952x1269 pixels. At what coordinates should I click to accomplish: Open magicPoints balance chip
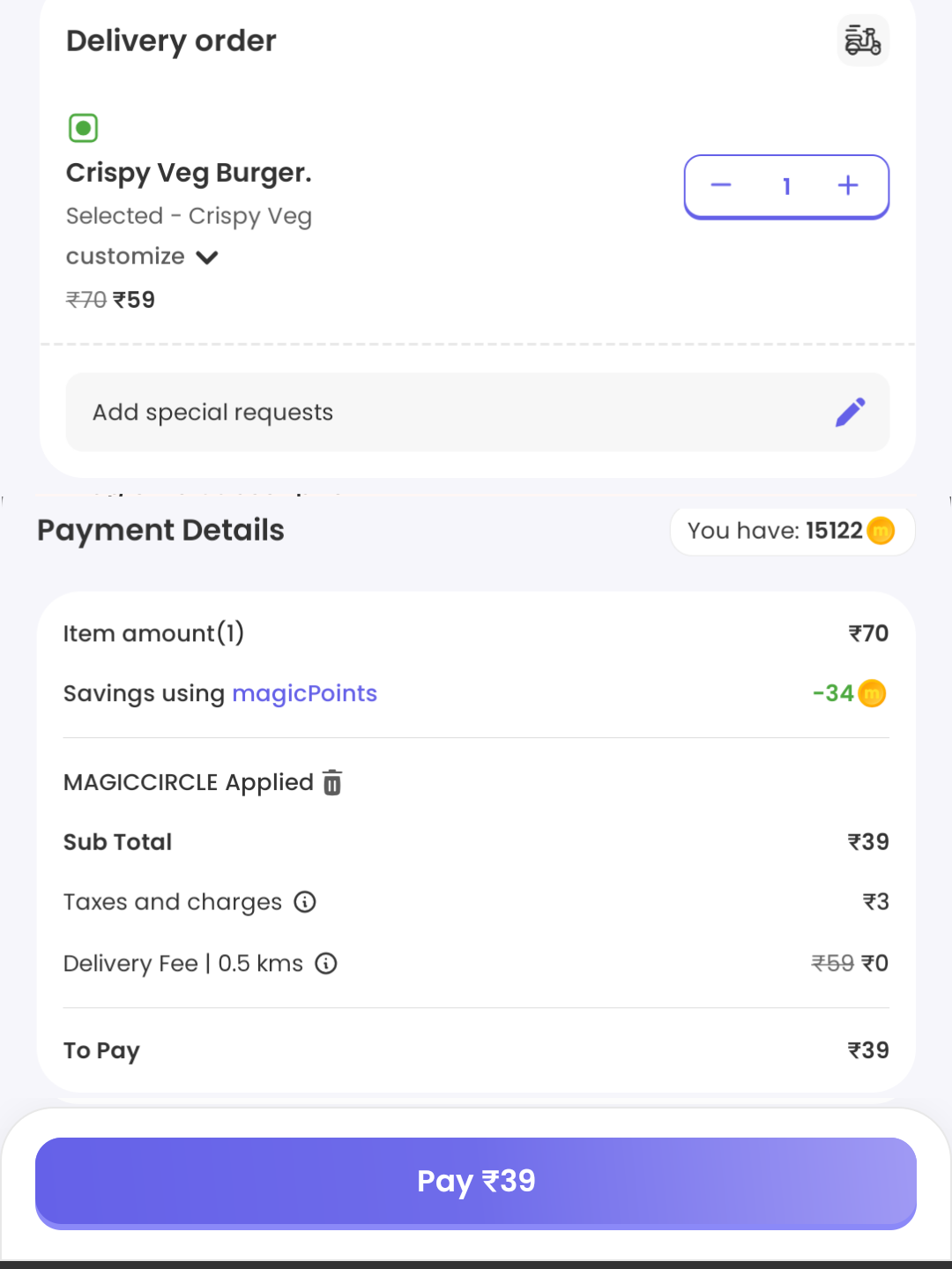point(792,531)
